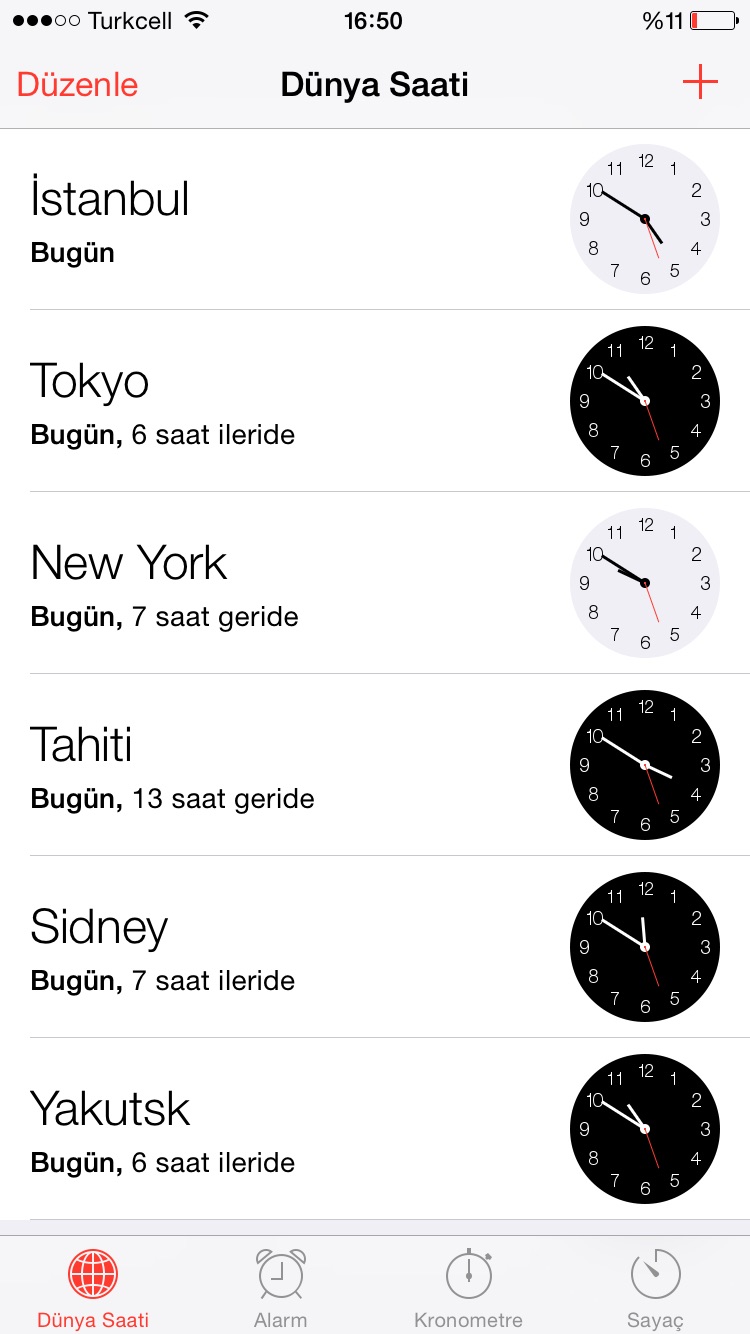750x1334 pixels.
Task: Tap the Düzenle edit button
Action: pyautogui.click(x=77, y=85)
